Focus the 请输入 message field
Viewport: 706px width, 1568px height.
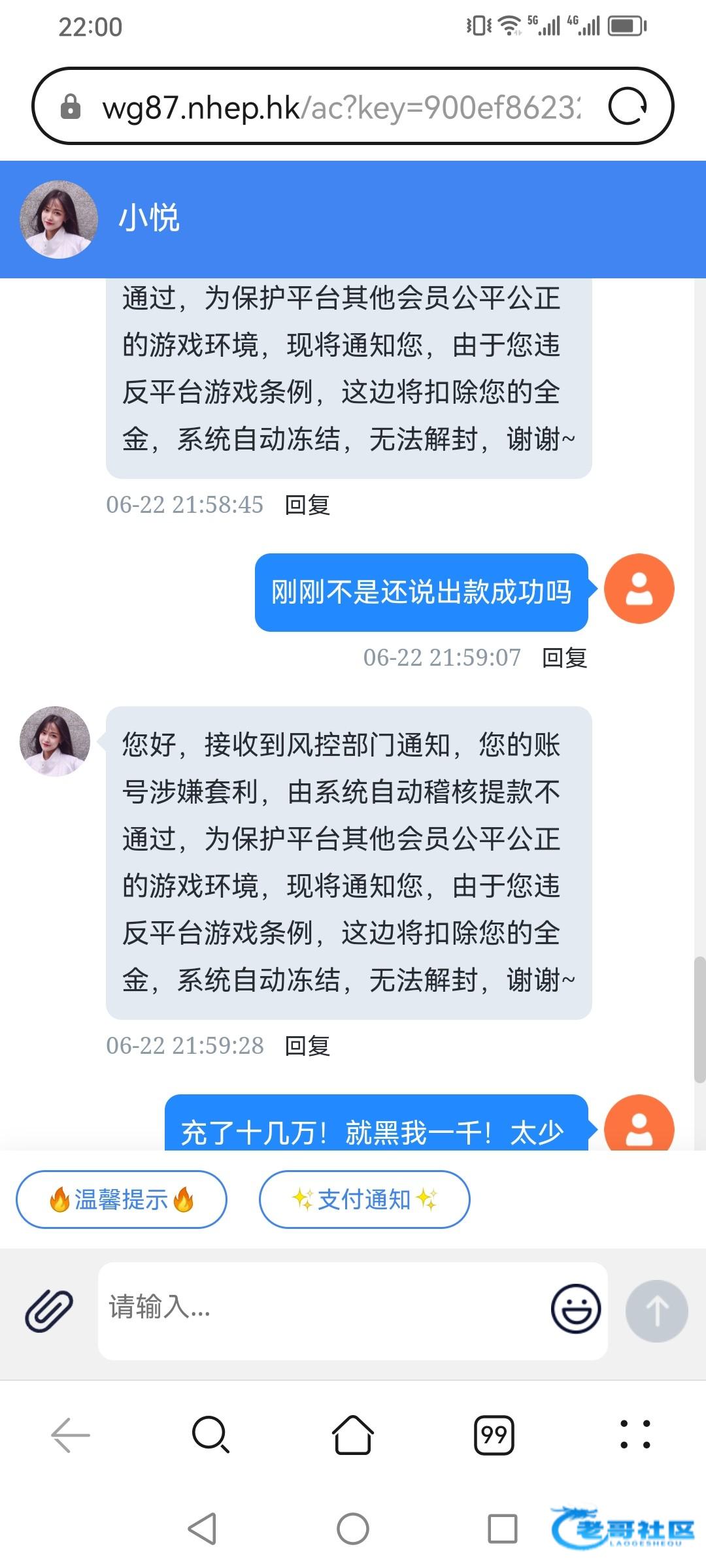coord(320,1309)
